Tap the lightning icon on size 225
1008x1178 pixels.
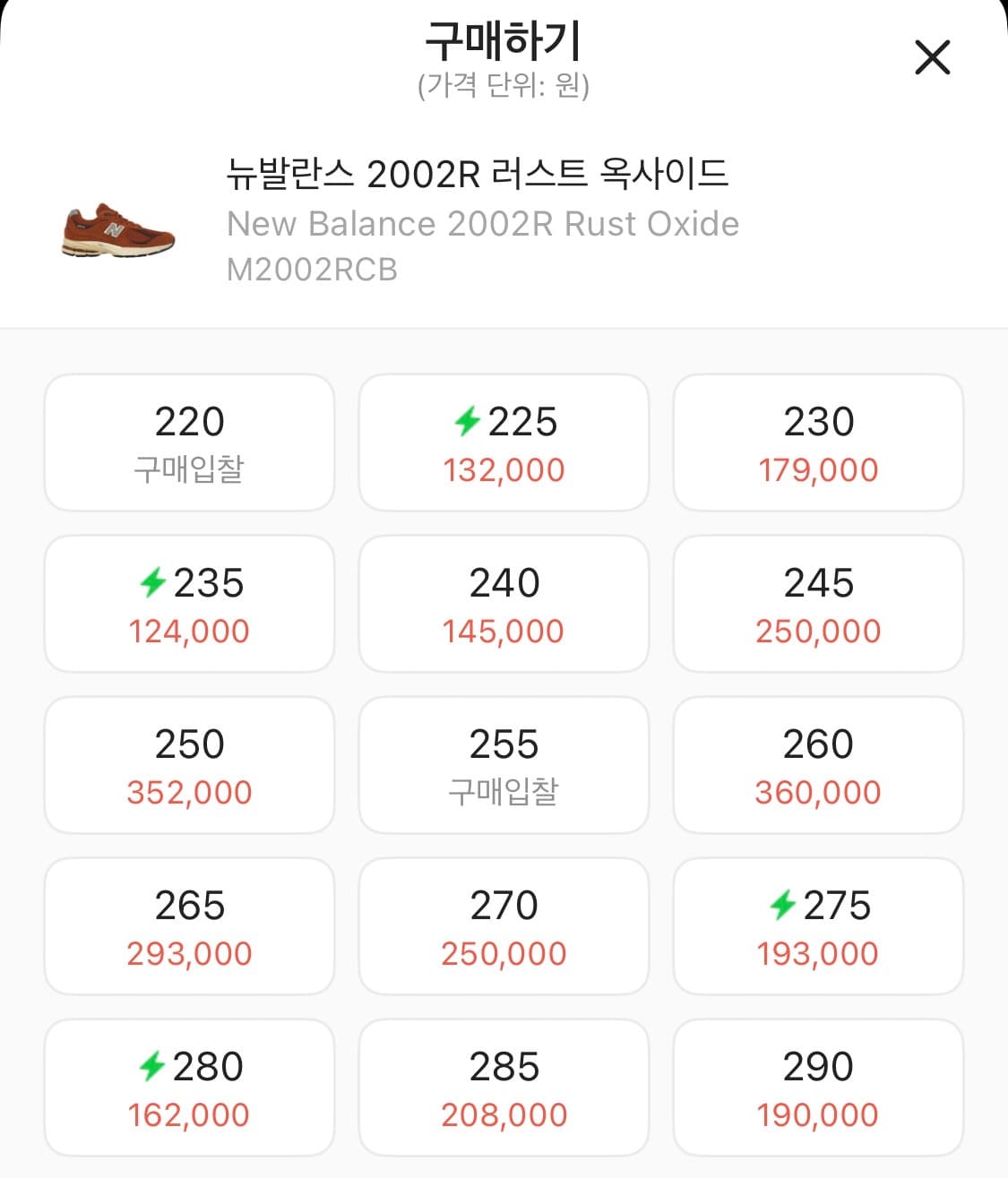(467, 419)
